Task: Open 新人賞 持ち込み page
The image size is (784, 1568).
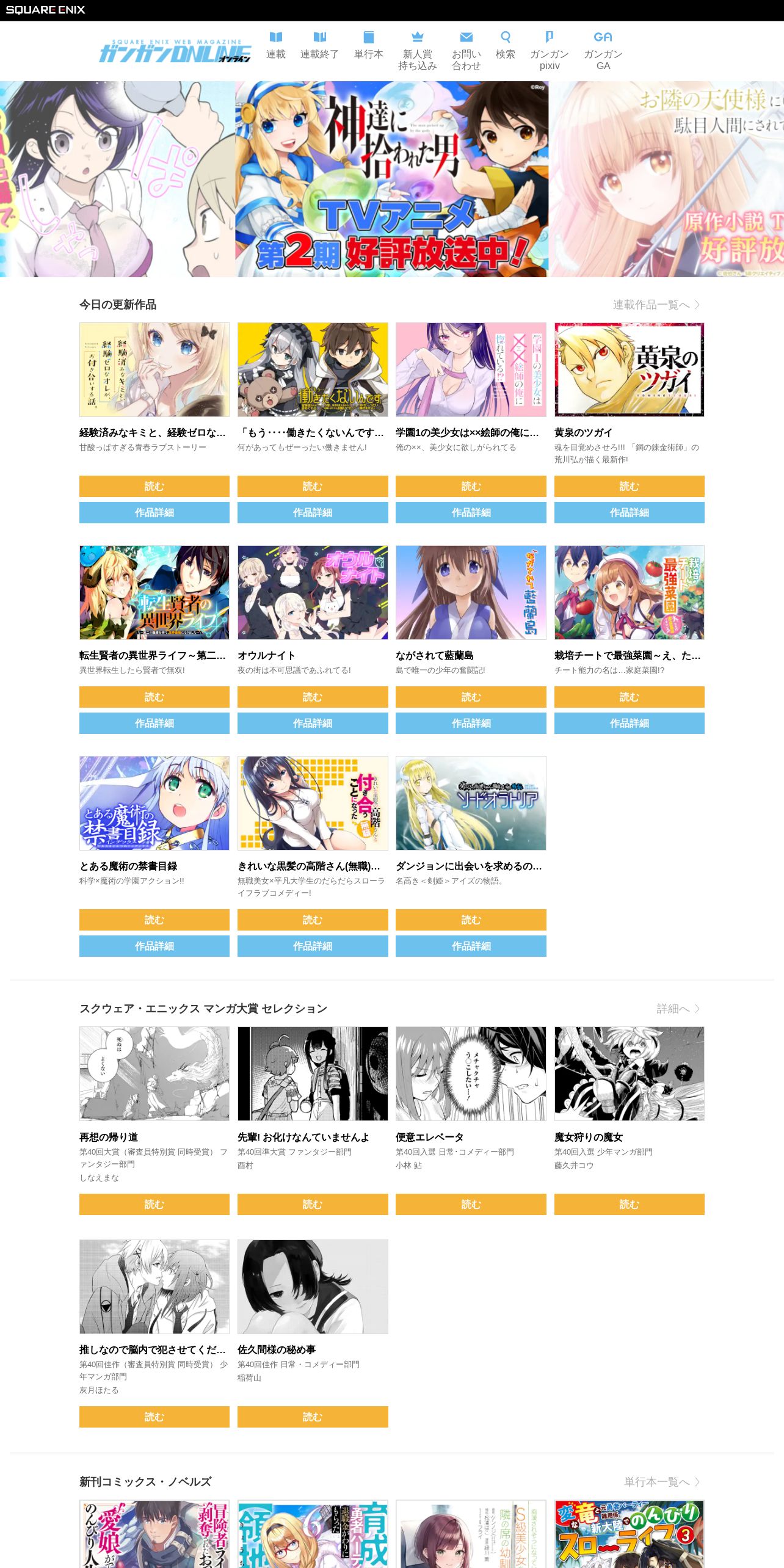Action: [x=418, y=51]
